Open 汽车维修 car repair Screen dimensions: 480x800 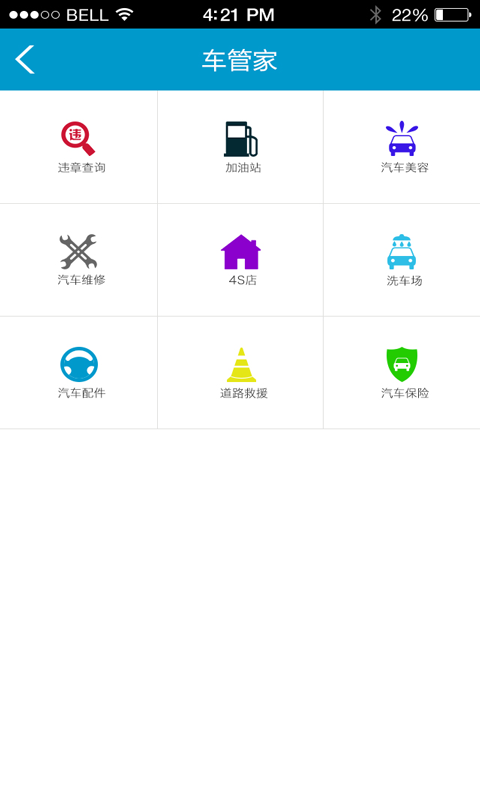click(79, 260)
